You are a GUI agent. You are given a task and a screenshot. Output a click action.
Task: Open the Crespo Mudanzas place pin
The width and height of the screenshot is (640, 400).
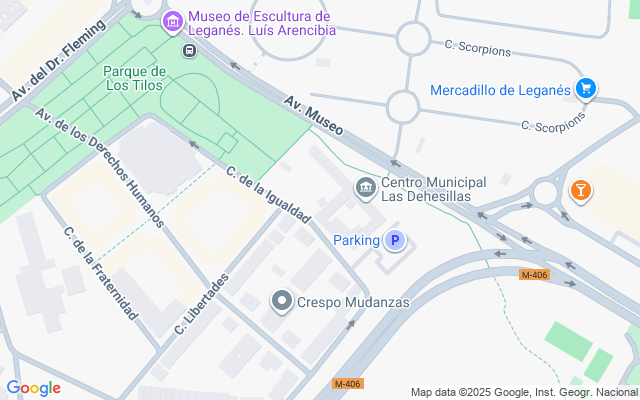tap(282, 301)
